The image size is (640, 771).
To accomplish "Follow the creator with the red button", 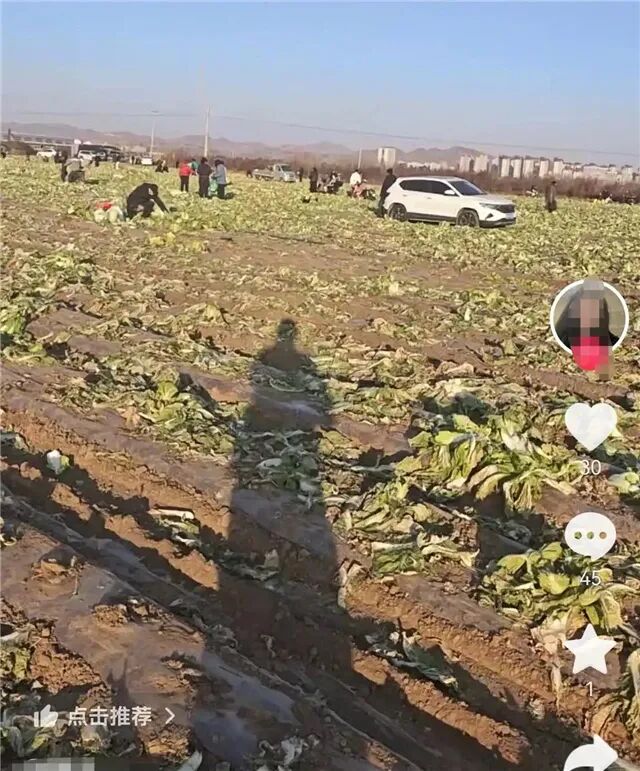I will click(x=590, y=356).
